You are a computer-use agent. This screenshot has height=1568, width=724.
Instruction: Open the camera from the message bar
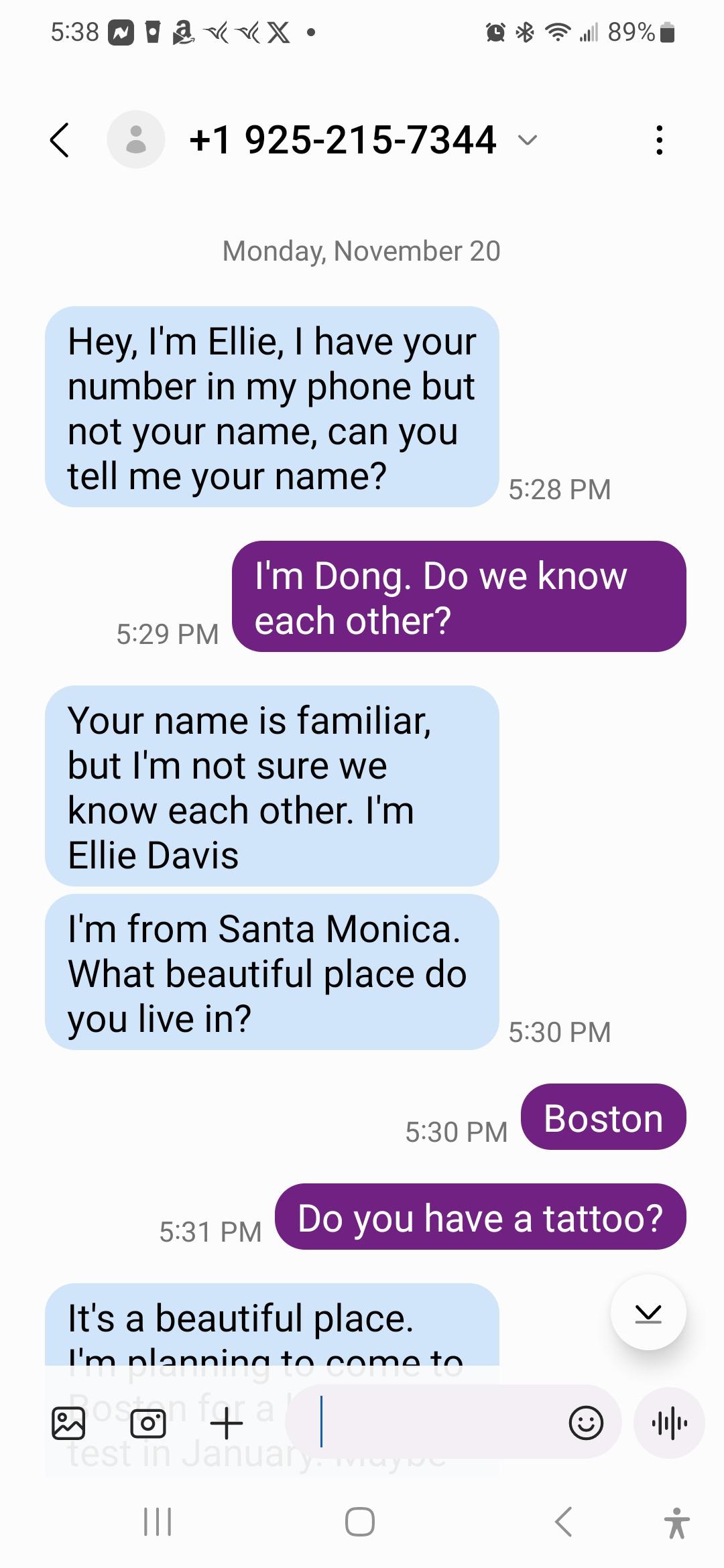149,1423
